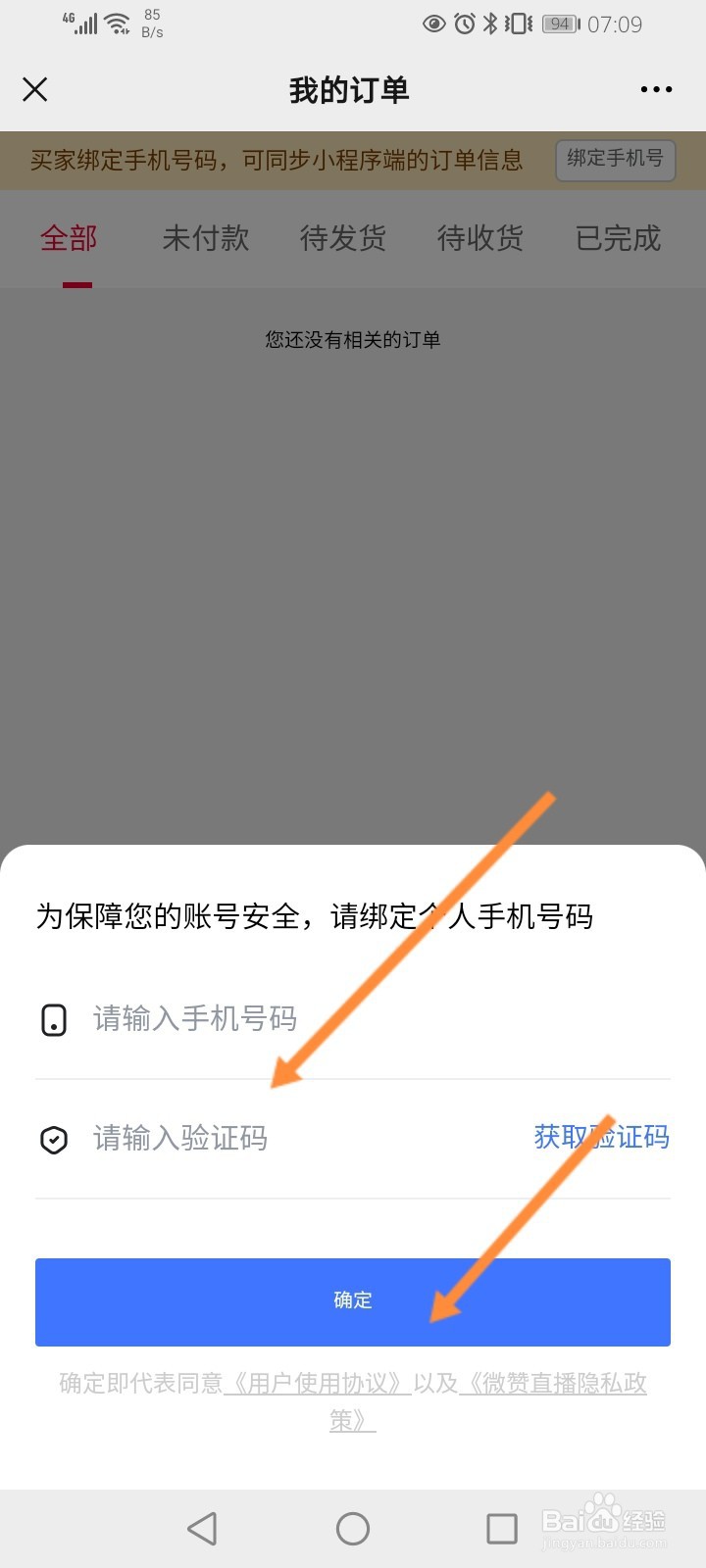Tap 获取验证码 to request a code
The height and width of the screenshot is (1568, 706).
tap(601, 1138)
